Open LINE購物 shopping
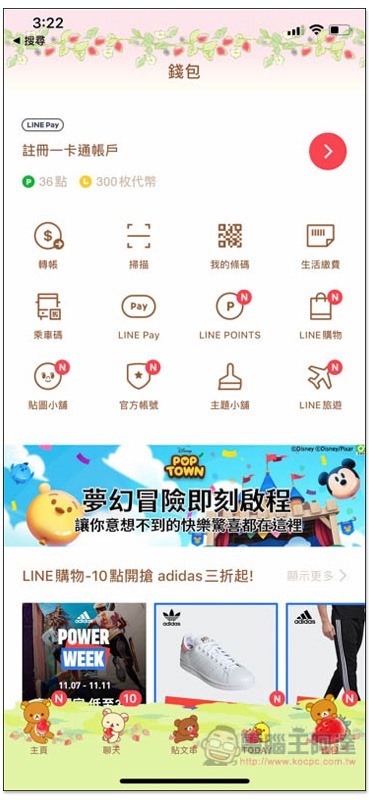Viewport: 369px width, 800px height. click(x=320, y=316)
